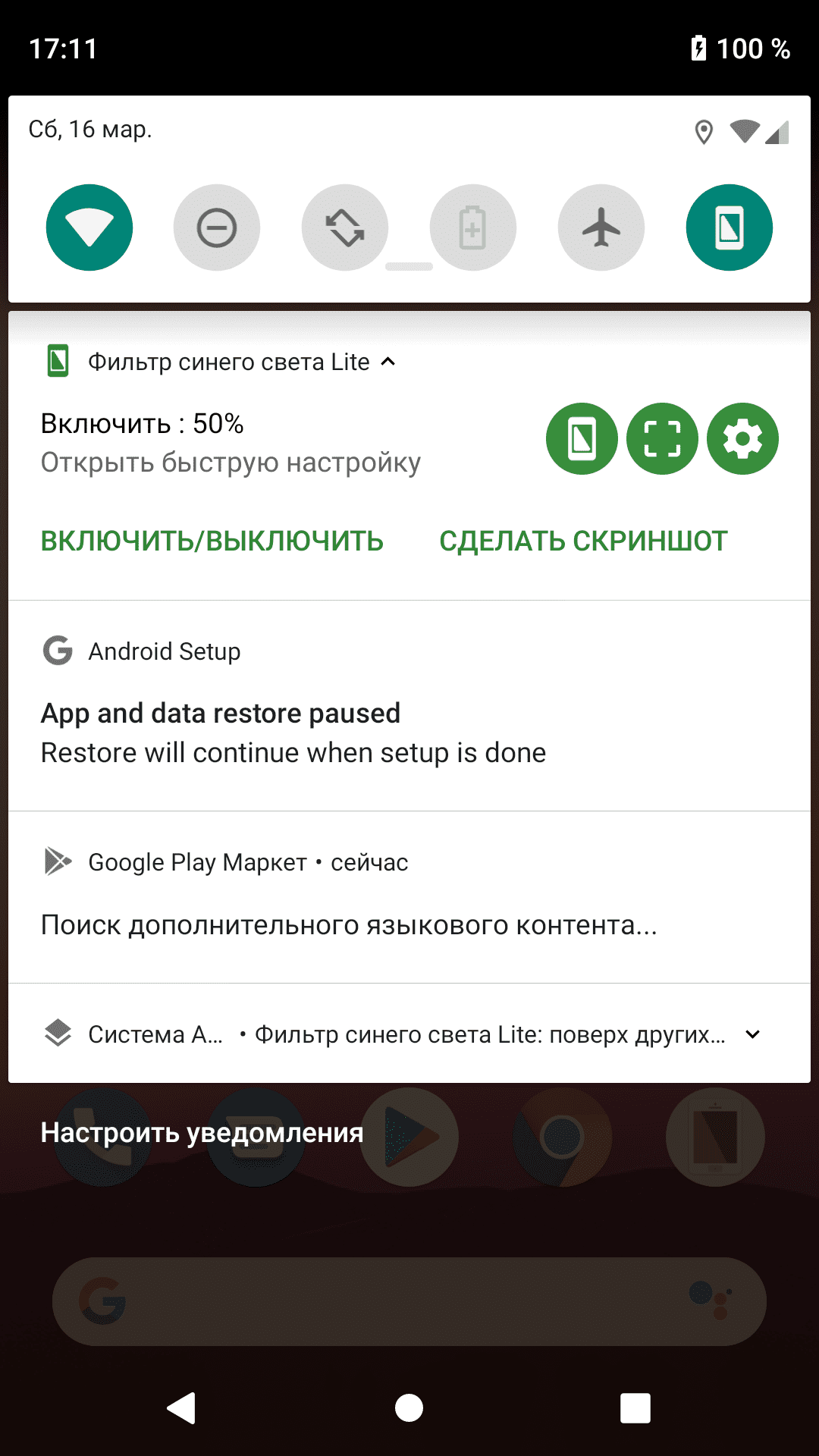Expand the Система Android notification
This screenshot has width=819, height=1456.
pyautogui.click(x=752, y=1034)
